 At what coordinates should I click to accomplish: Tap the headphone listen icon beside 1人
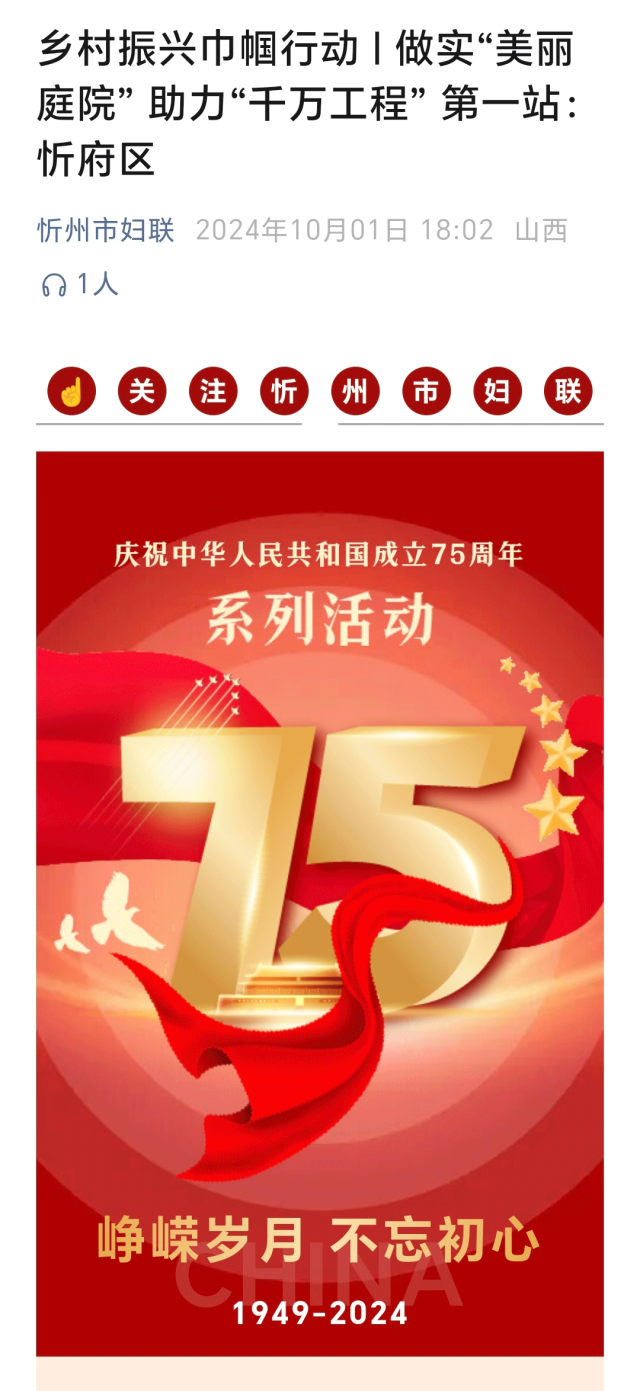coord(53,286)
